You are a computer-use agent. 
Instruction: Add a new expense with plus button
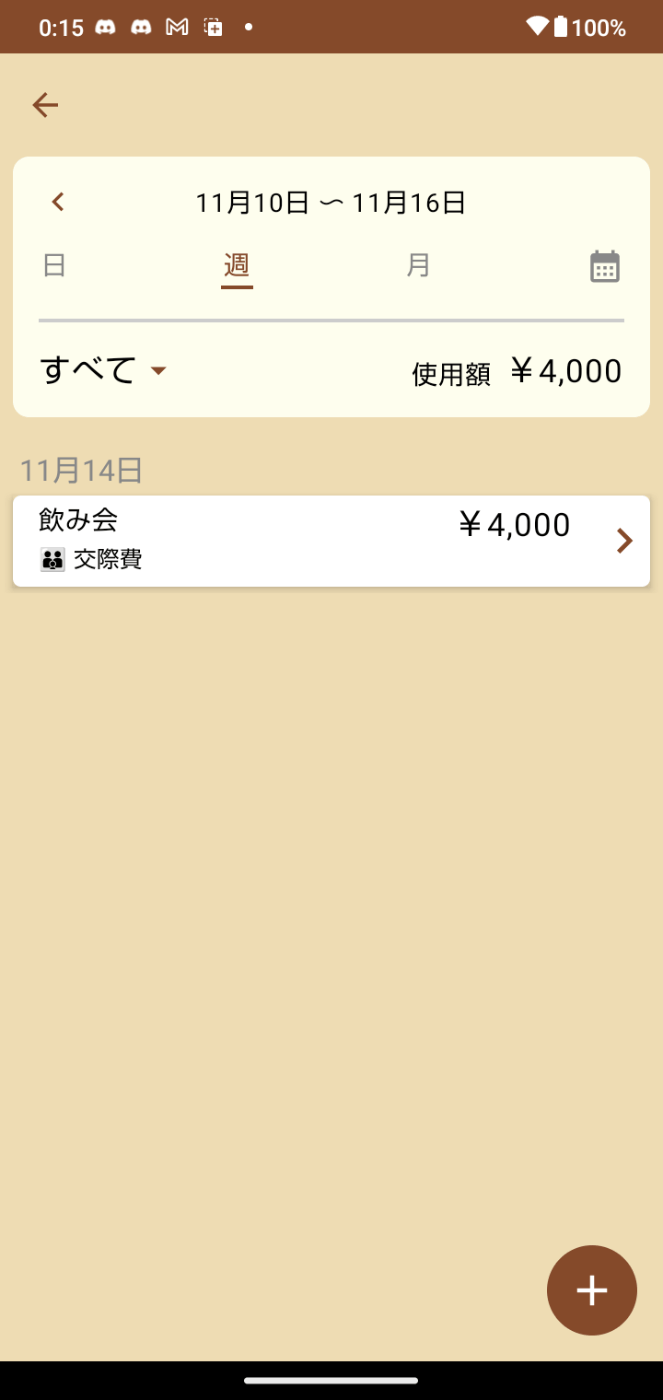tap(592, 1290)
